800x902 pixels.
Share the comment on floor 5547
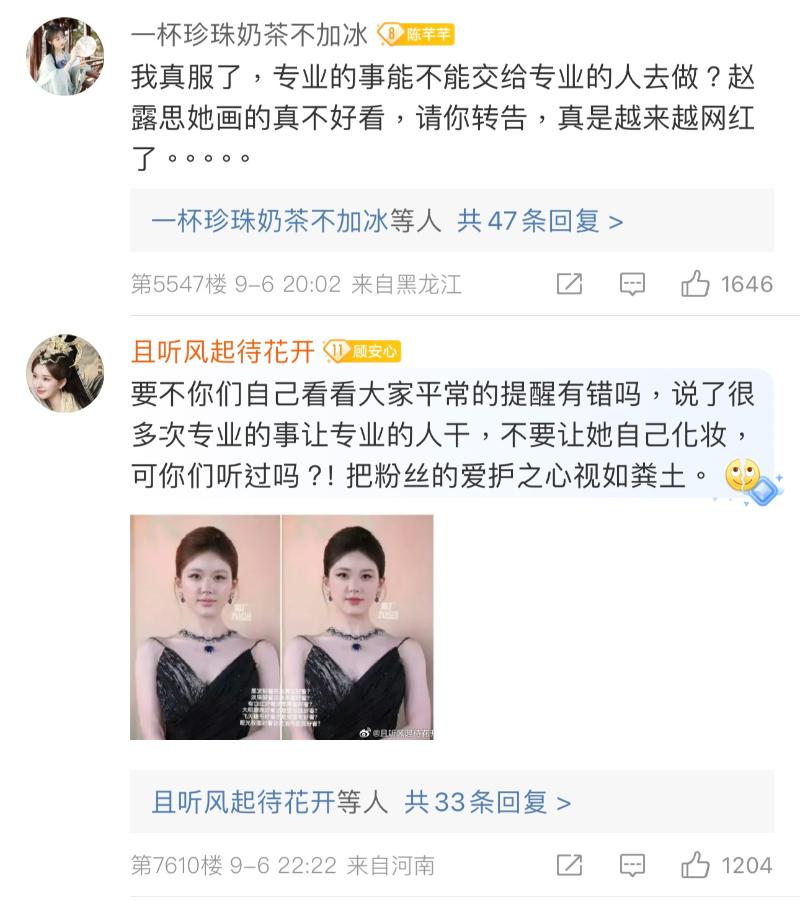click(x=569, y=284)
